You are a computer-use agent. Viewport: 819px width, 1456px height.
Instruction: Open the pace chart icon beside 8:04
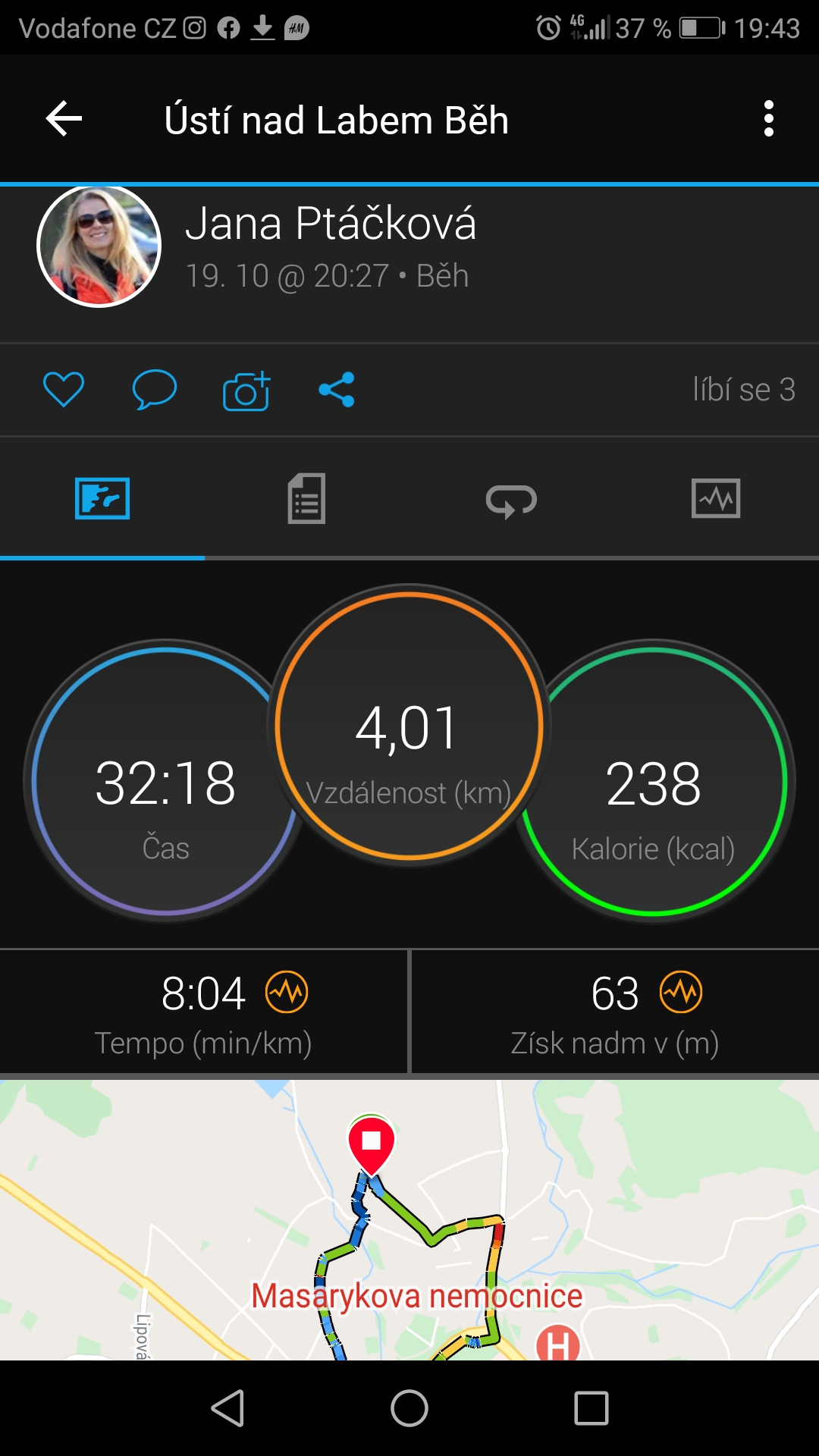coord(287,992)
